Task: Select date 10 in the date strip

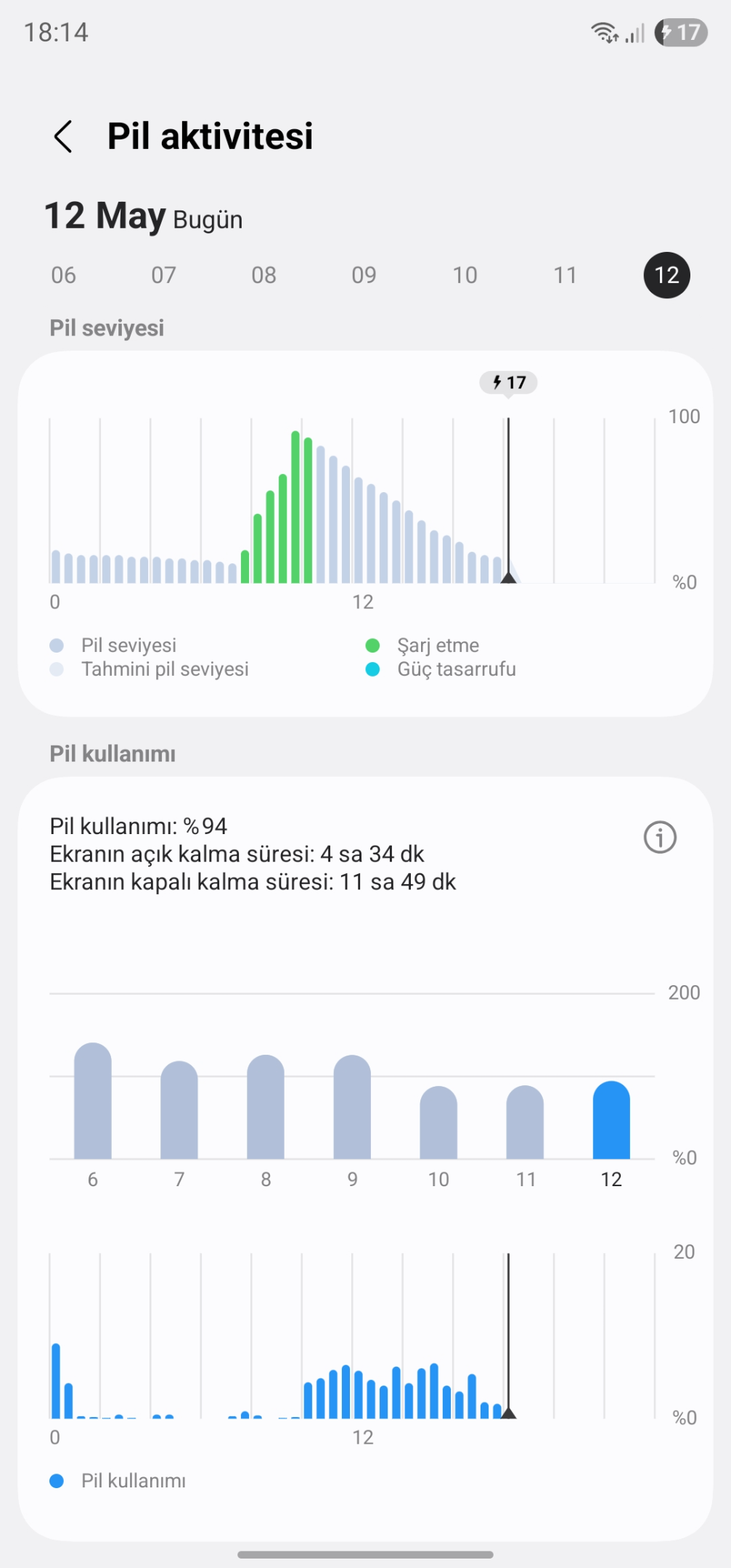Action: coord(465,275)
